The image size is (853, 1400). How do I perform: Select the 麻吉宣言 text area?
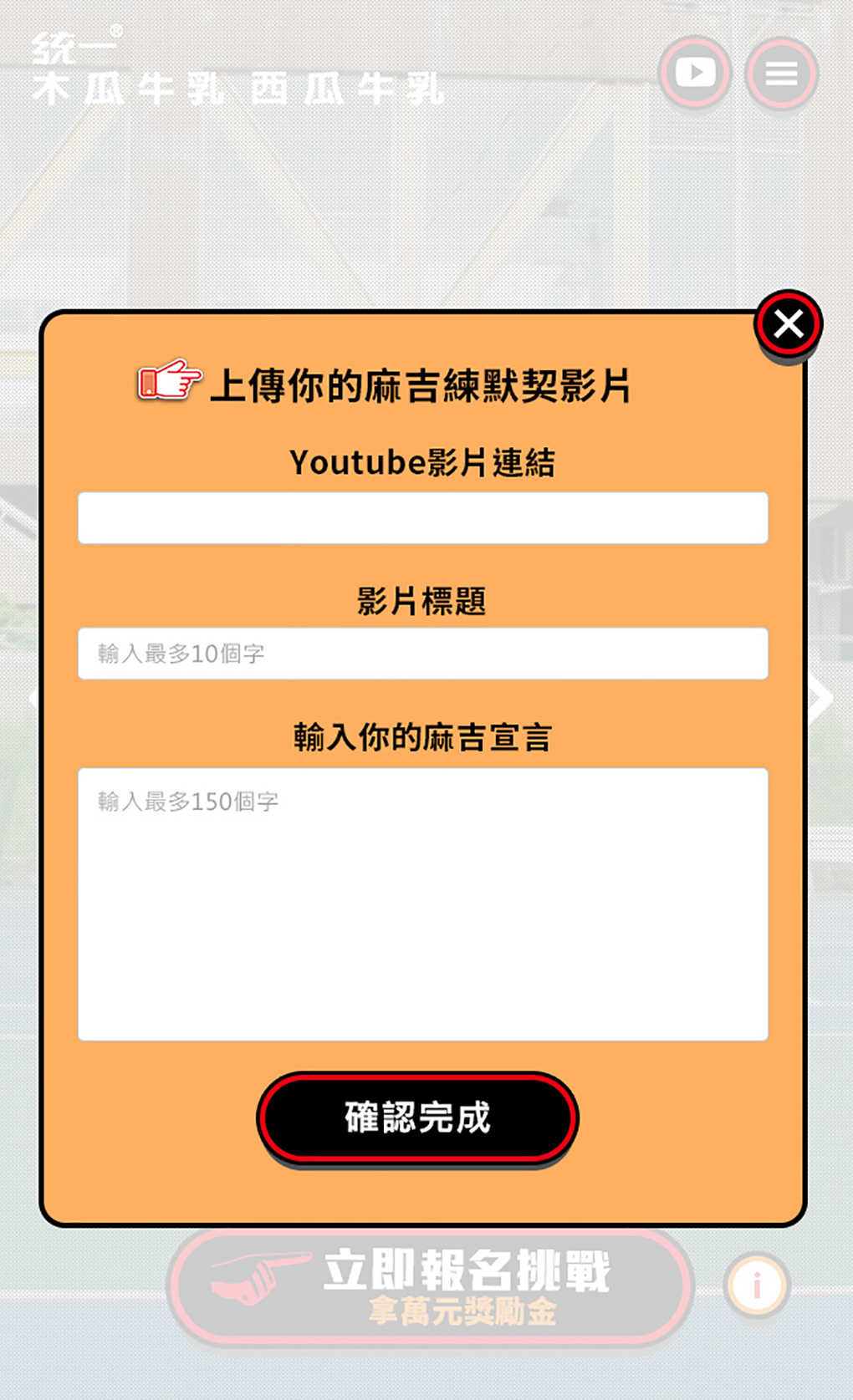coord(422,904)
